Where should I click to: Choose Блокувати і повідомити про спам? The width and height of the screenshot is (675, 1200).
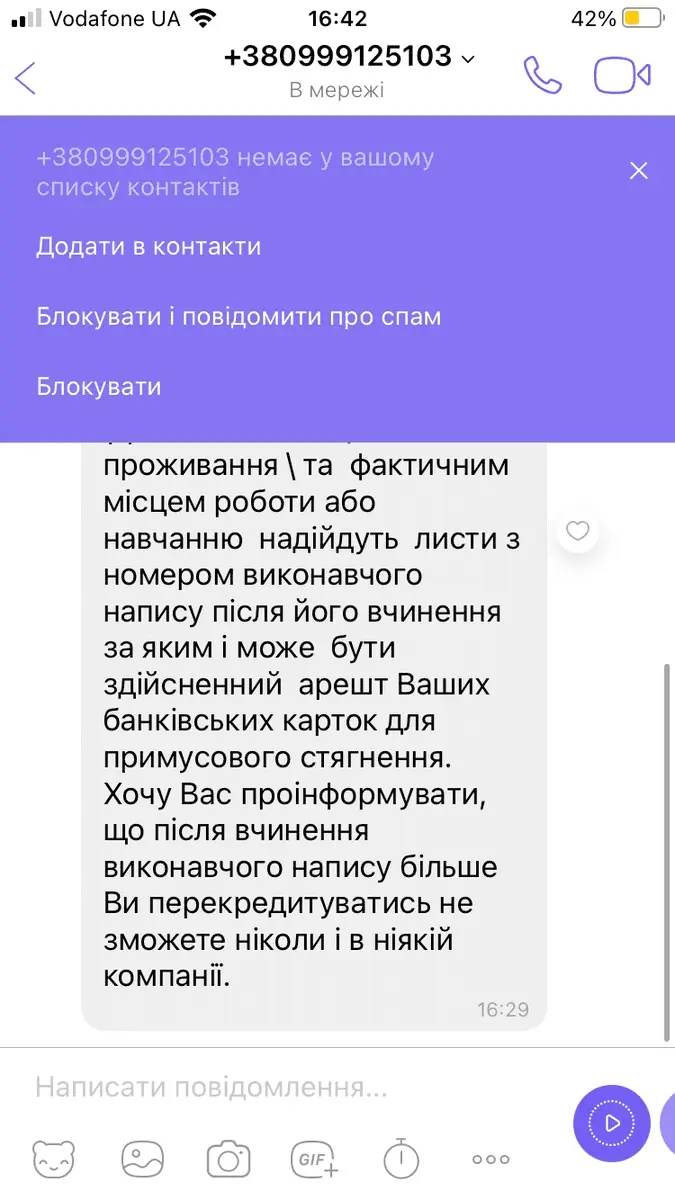pyautogui.click(x=239, y=317)
